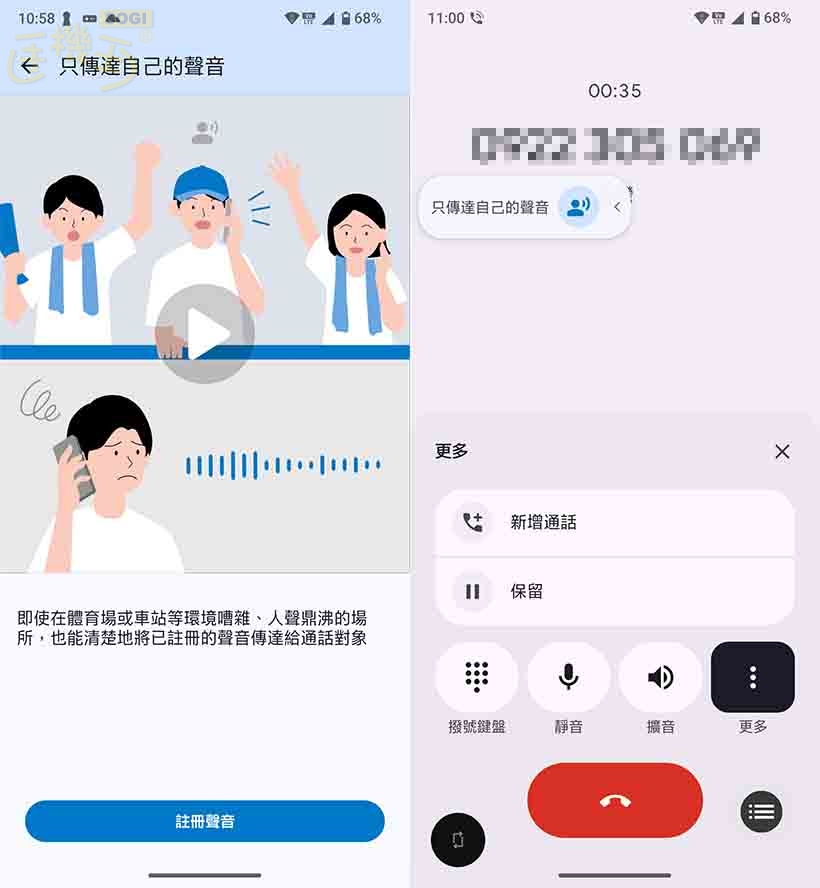Viewport: 820px width, 888px height.
Task: Tap the 新增通話 add-call icon
Action: coord(471,523)
